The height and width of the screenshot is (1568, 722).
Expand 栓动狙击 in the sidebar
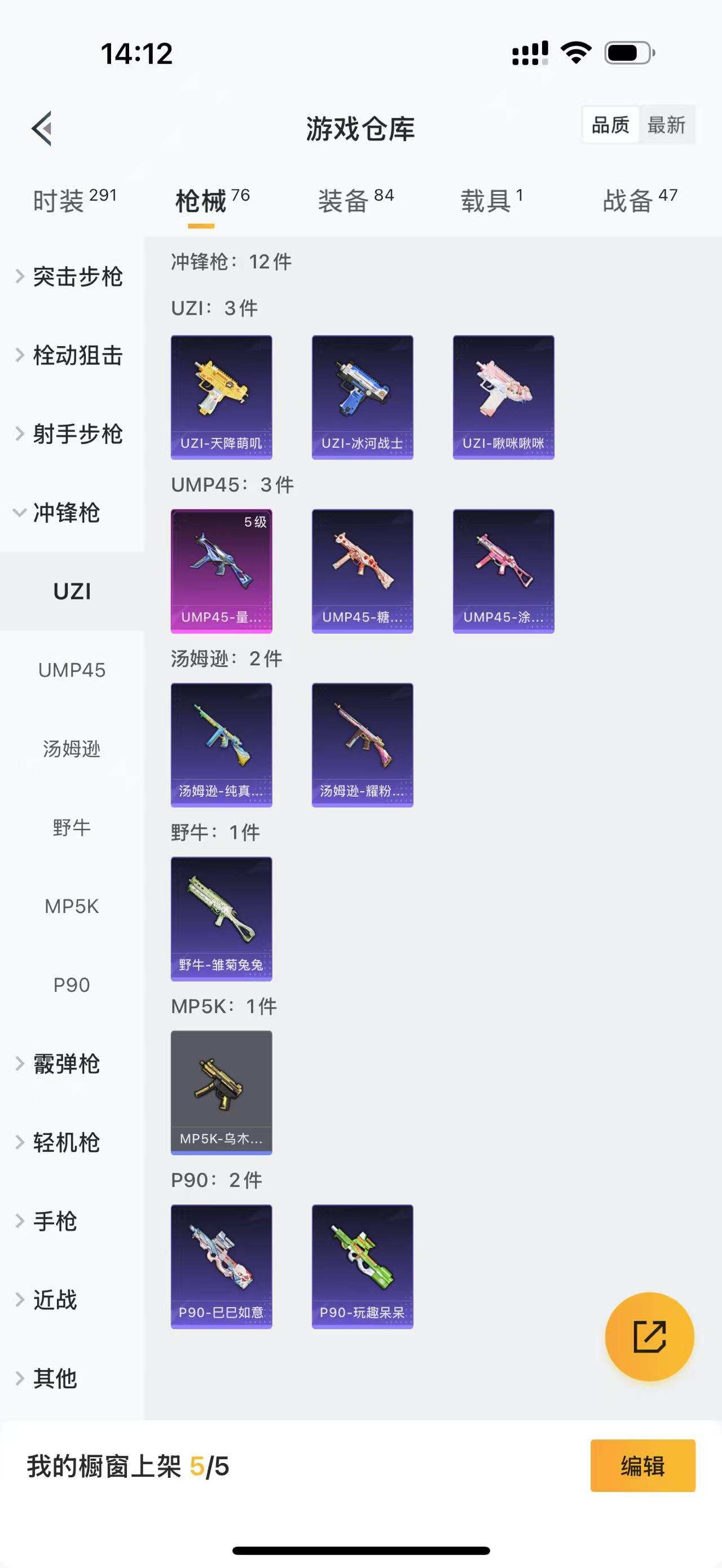(x=72, y=355)
